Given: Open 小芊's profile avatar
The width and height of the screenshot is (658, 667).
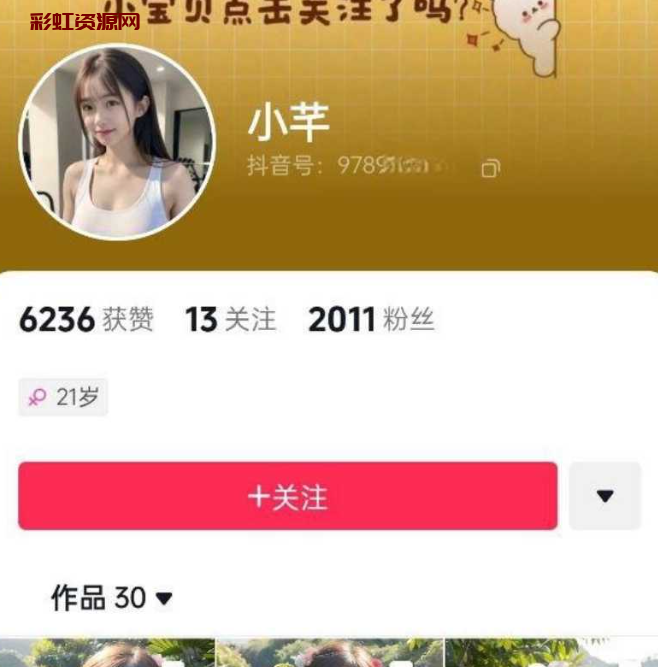Looking at the screenshot, I should click(x=117, y=141).
